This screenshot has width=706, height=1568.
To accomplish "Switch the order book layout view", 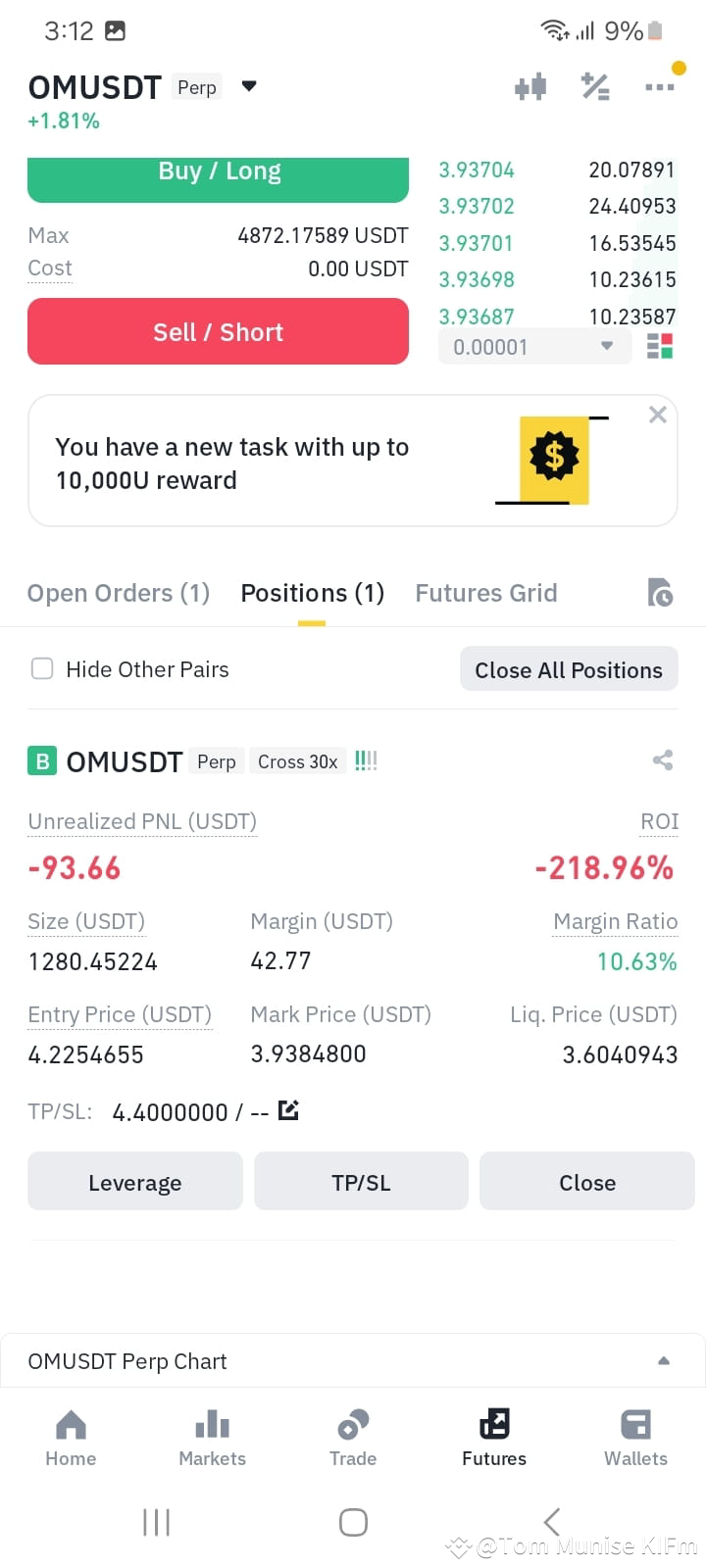I will tap(660, 347).
